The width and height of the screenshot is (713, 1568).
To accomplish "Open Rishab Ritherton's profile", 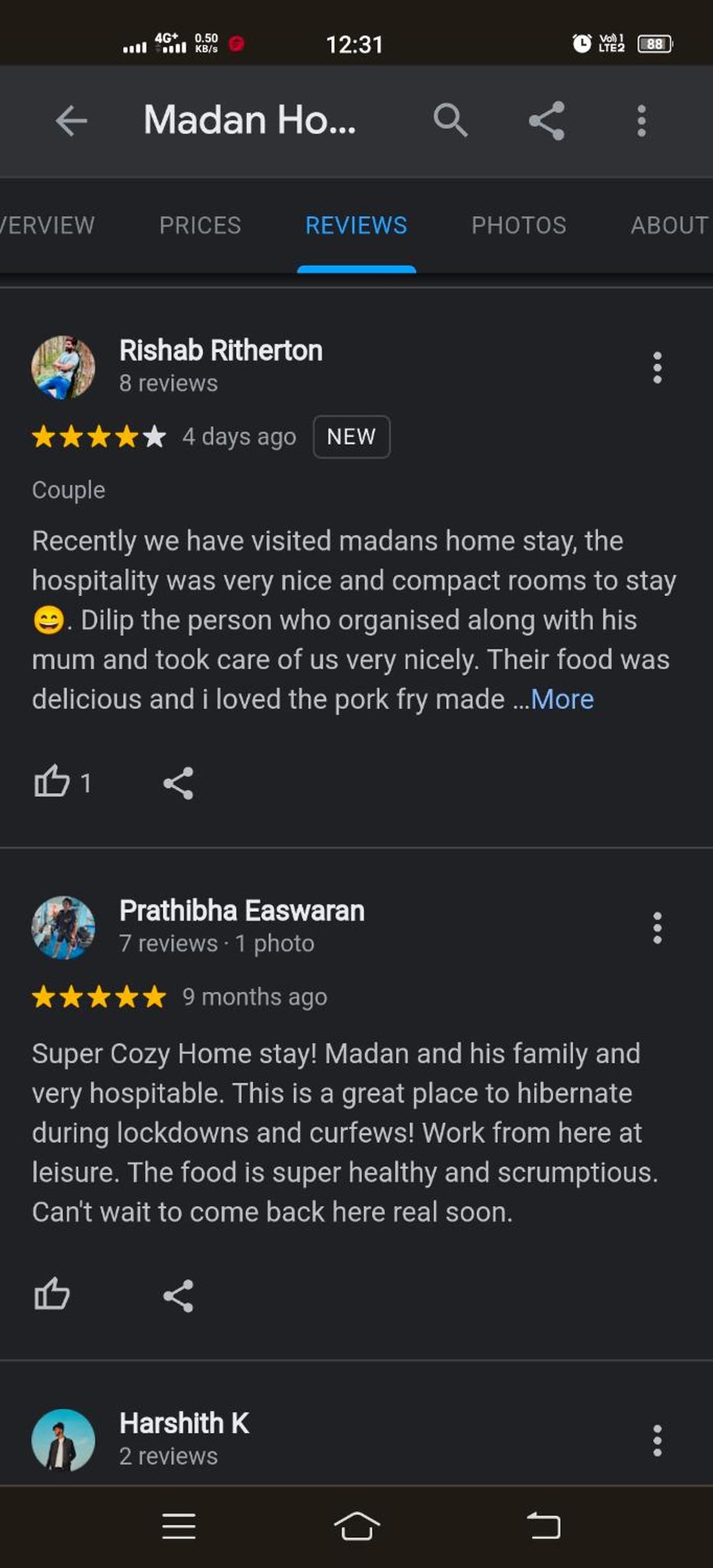I will tap(221, 351).
